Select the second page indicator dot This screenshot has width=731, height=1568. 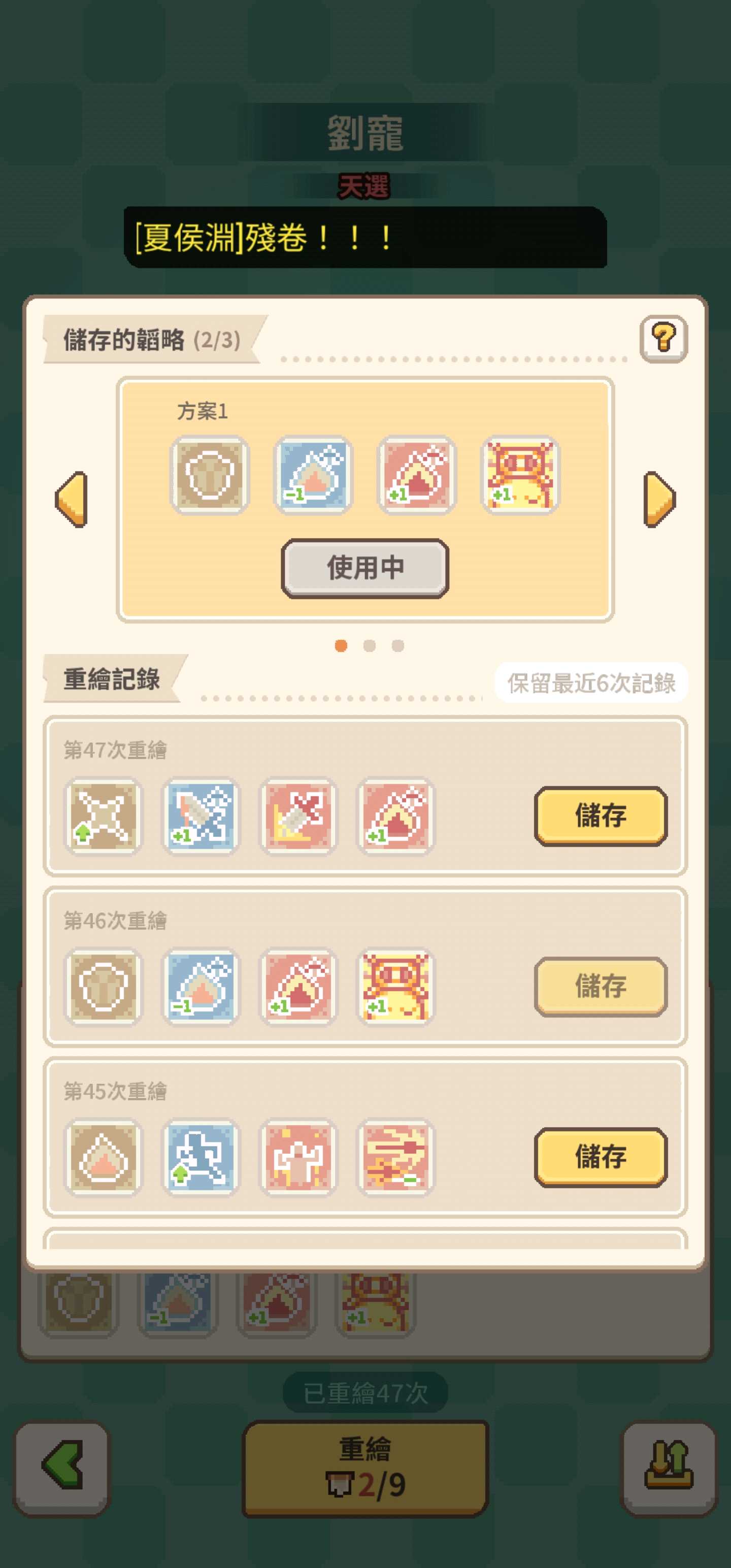[x=370, y=646]
